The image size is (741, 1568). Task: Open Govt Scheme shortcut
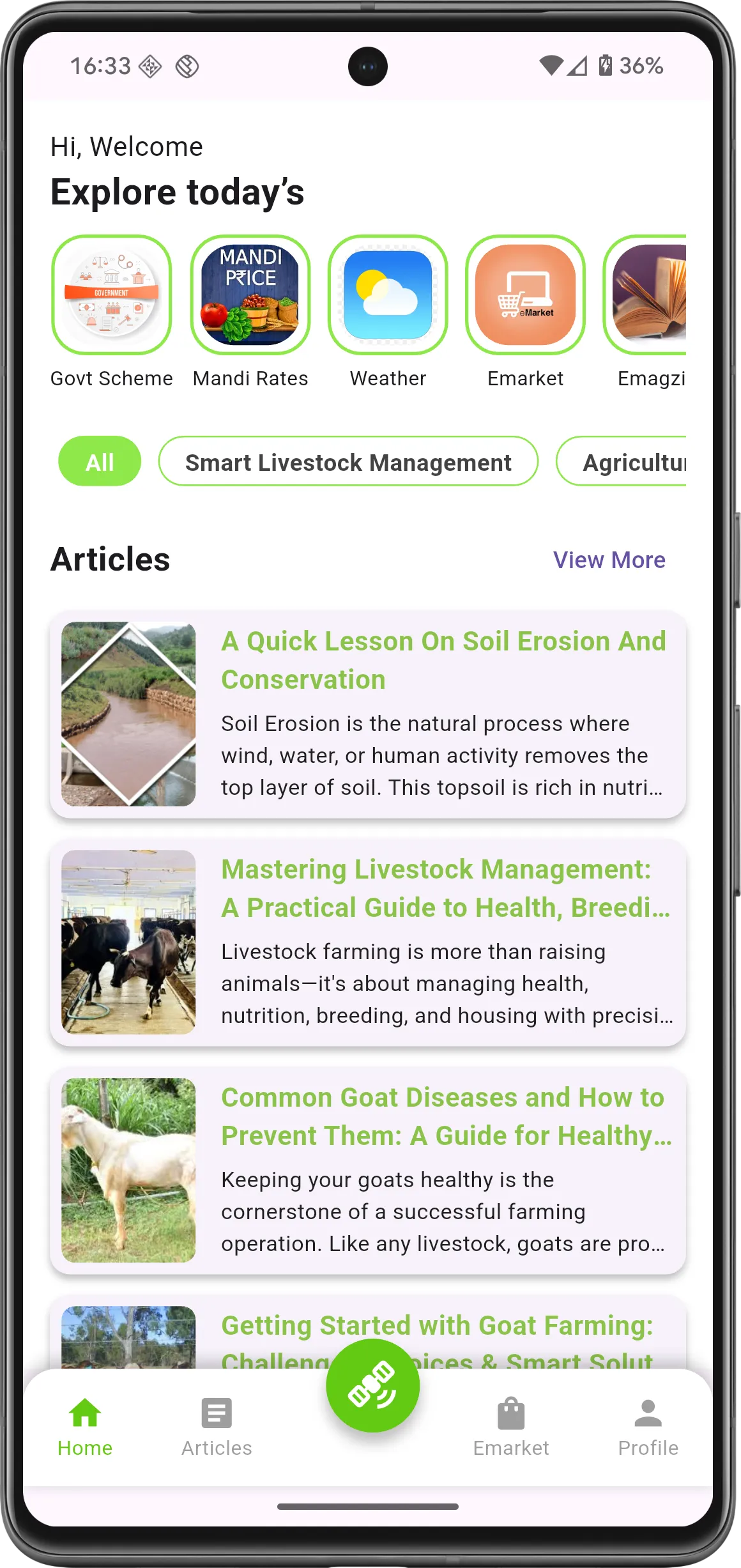[x=112, y=295]
